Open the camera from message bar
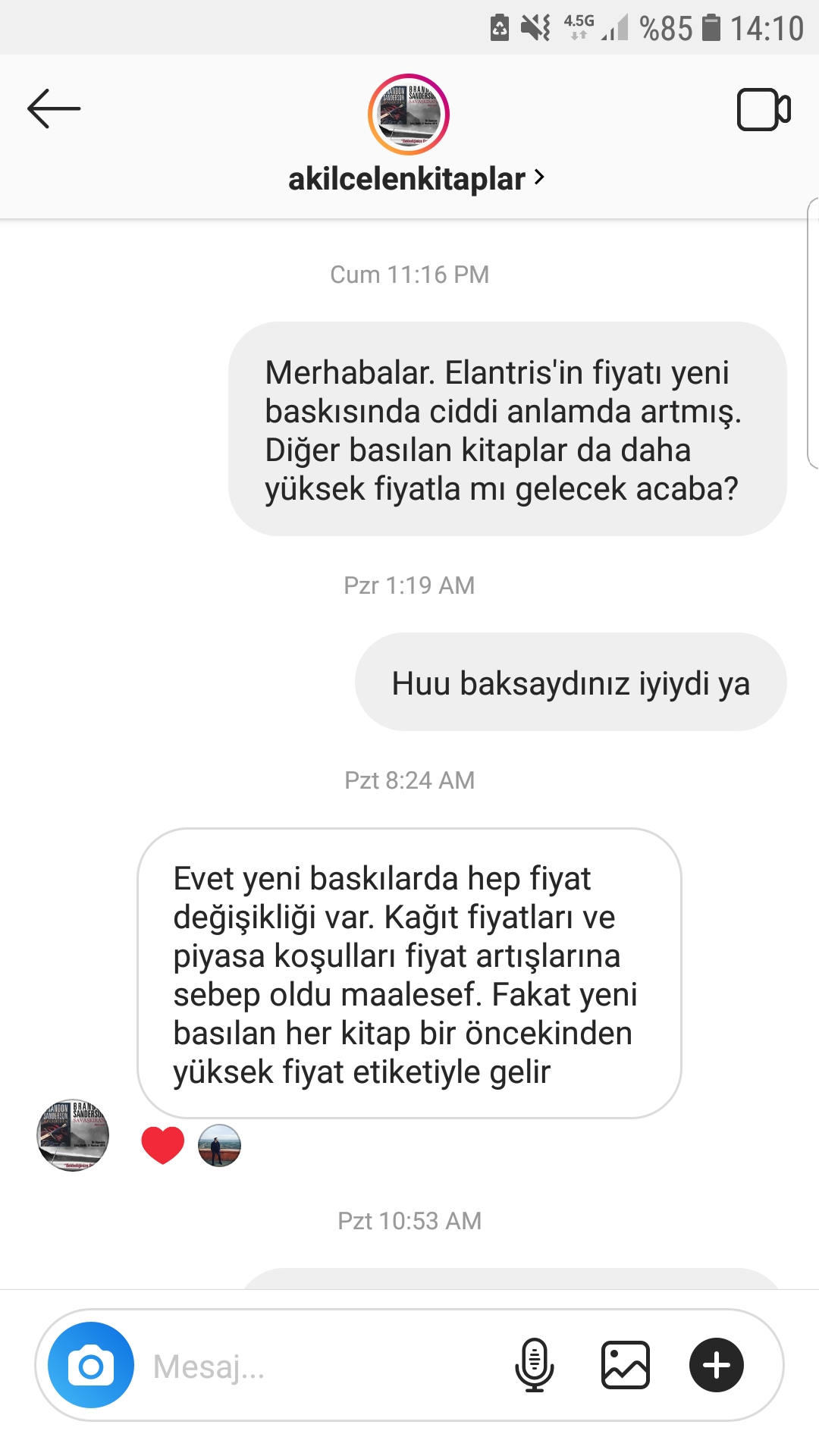 (x=91, y=1365)
